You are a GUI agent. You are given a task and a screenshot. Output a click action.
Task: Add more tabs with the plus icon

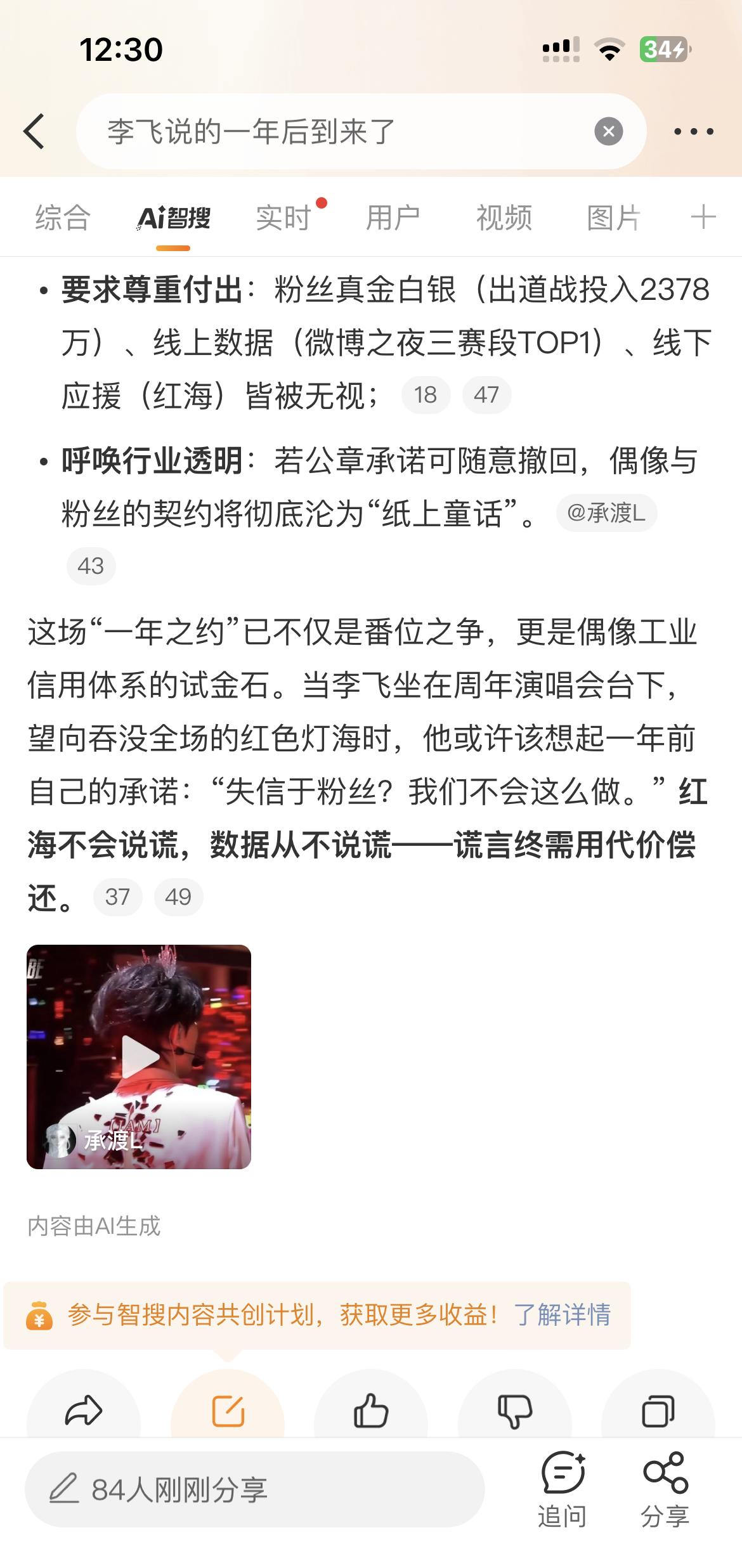[x=703, y=217]
